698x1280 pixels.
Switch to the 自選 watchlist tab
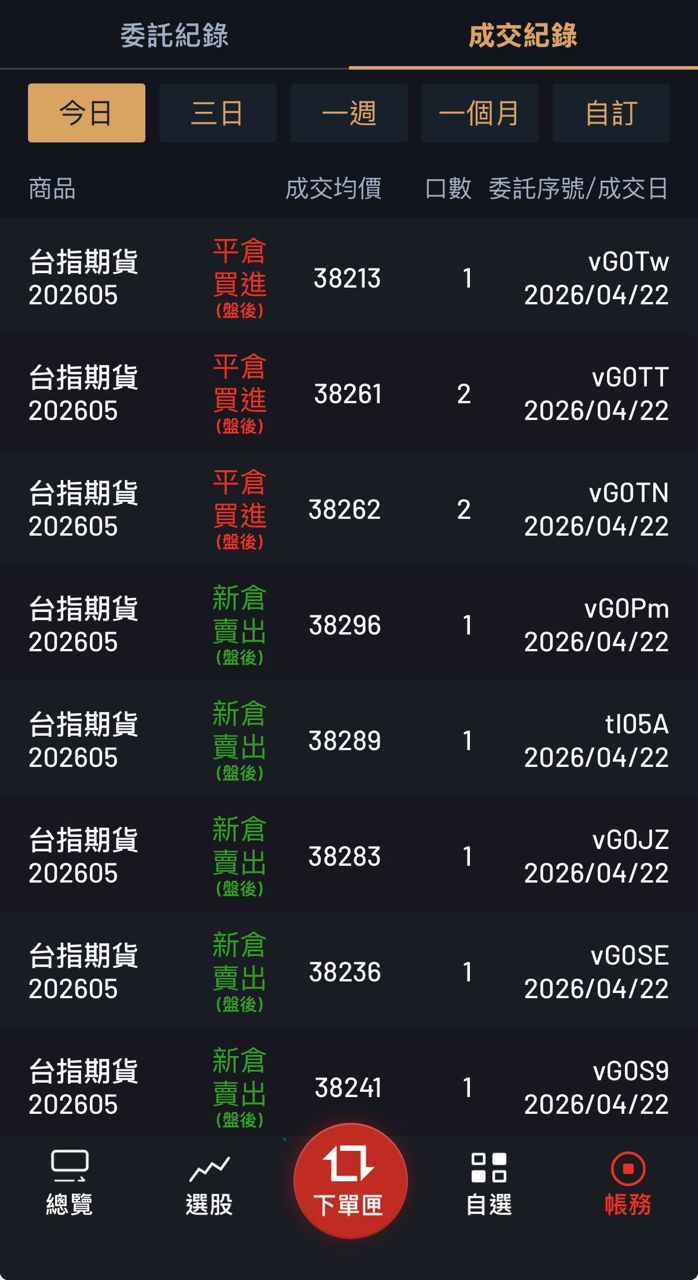489,1183
